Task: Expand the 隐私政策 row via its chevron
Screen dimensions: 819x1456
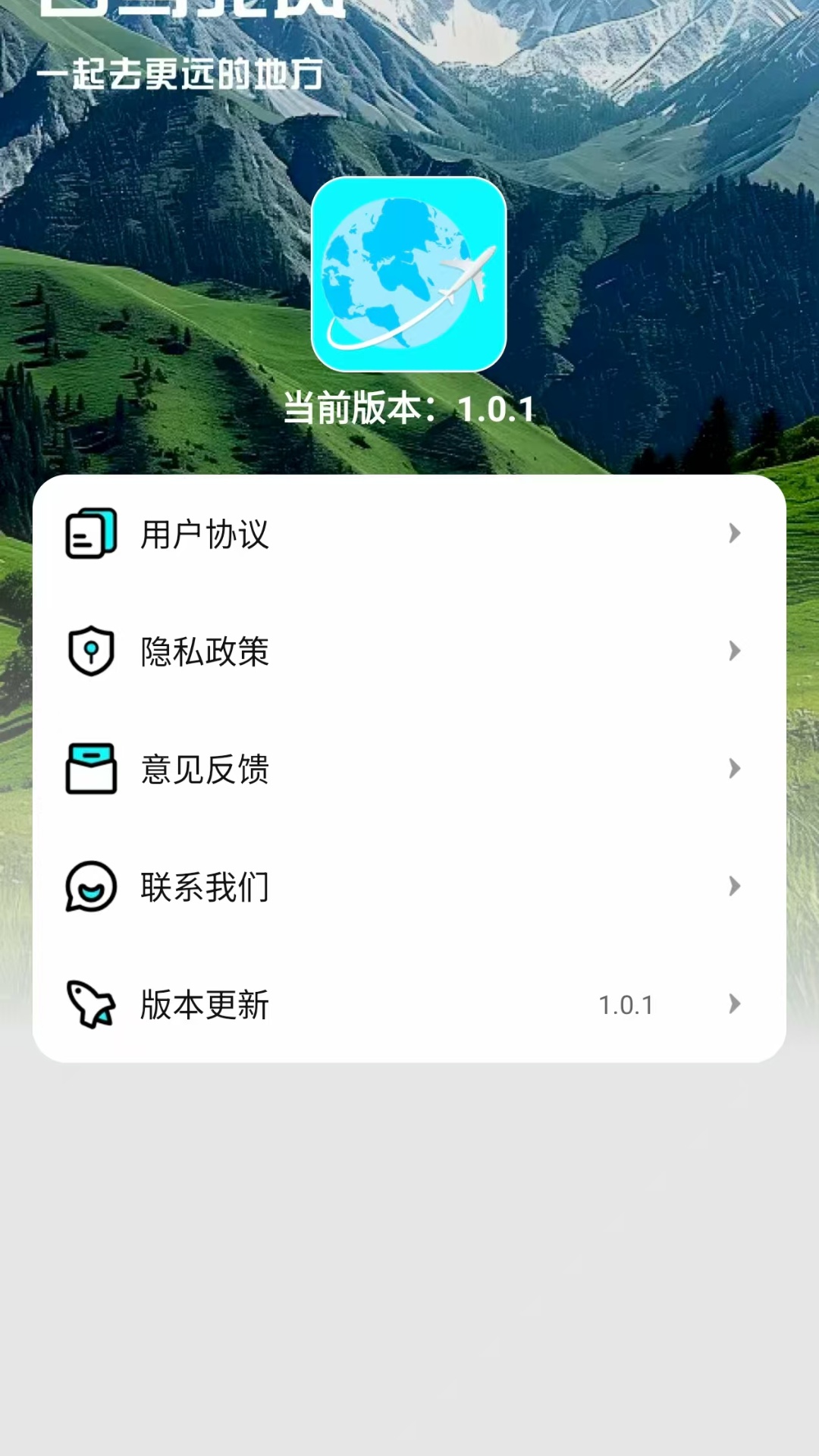Action: 734,651
